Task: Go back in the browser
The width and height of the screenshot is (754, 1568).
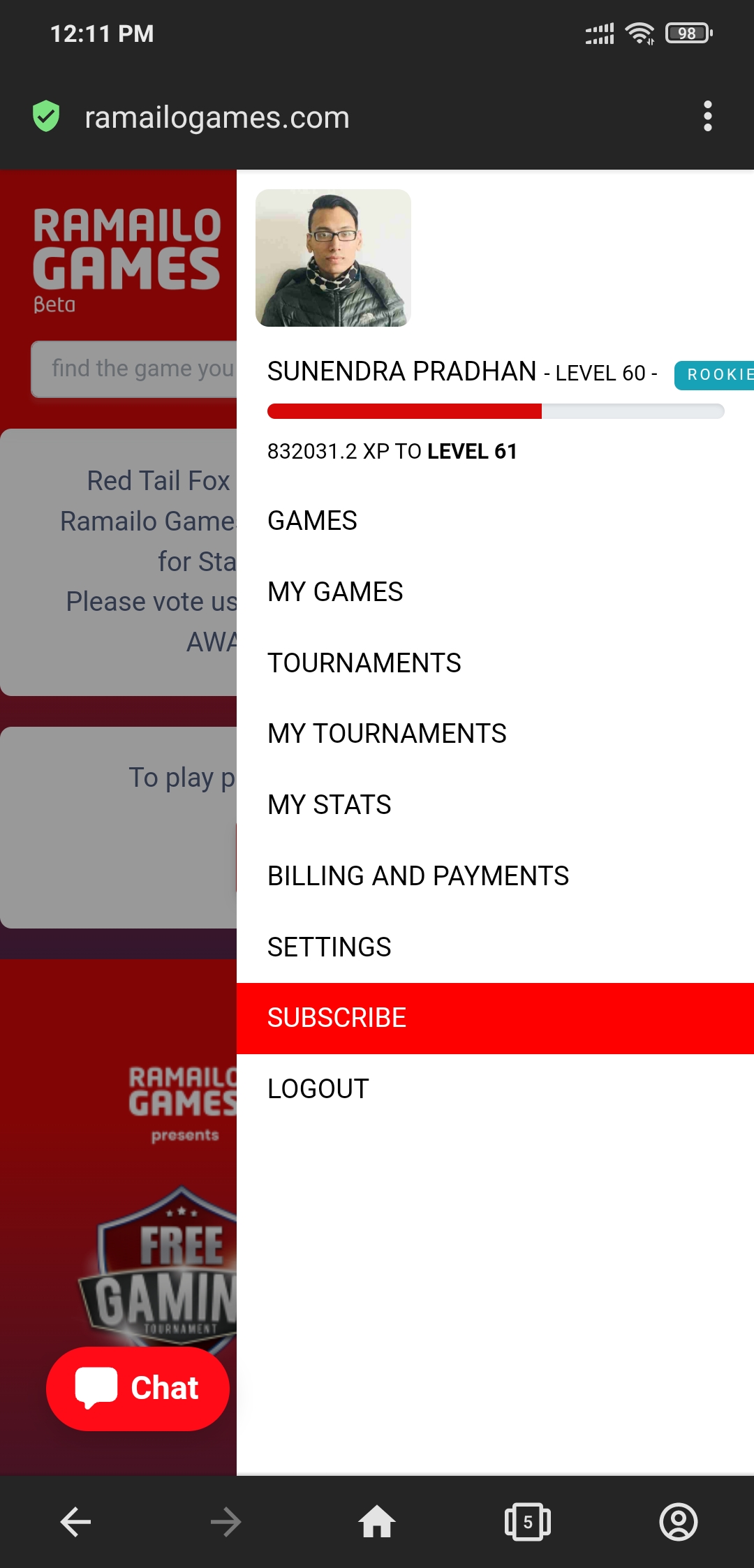Action: (75, 1522)
